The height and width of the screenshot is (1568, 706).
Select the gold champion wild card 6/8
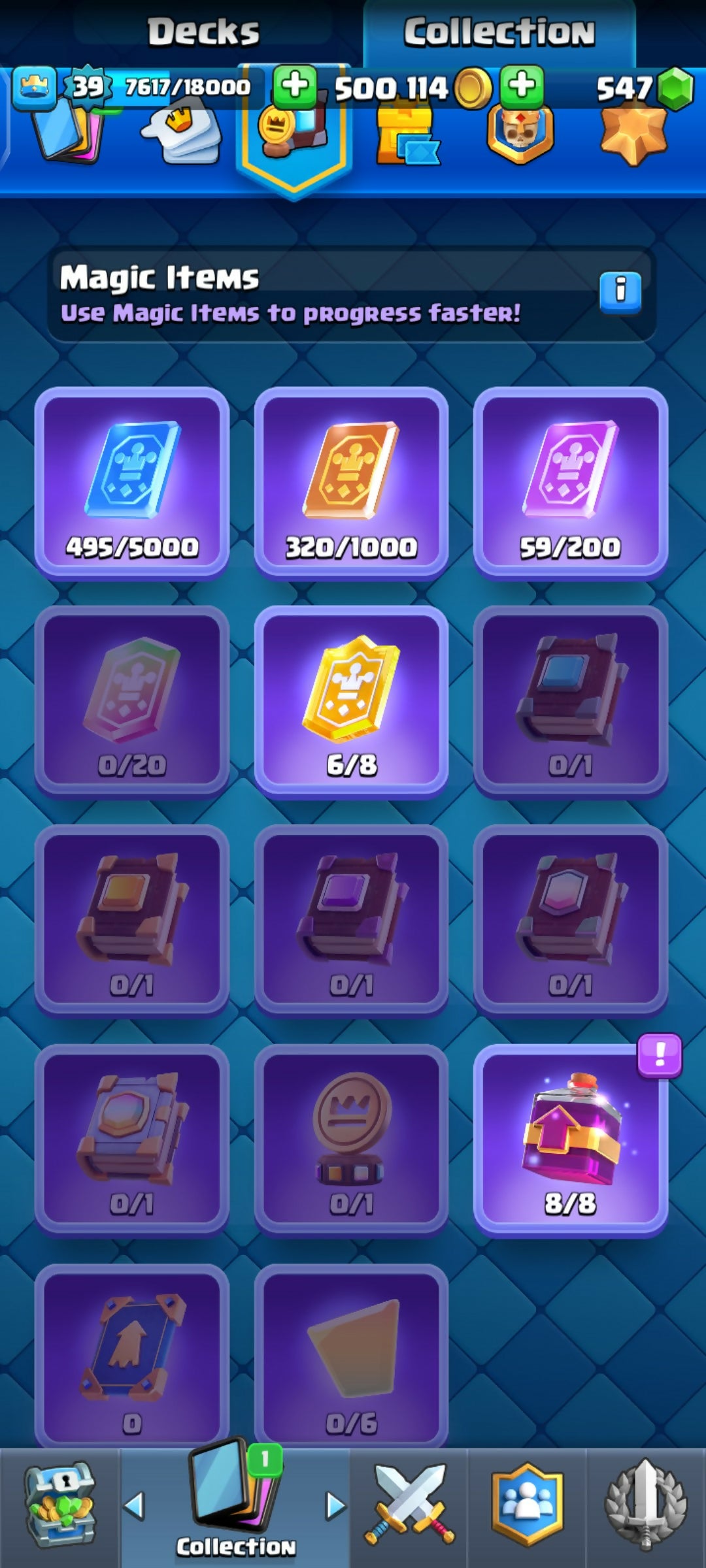pos(351,700)
